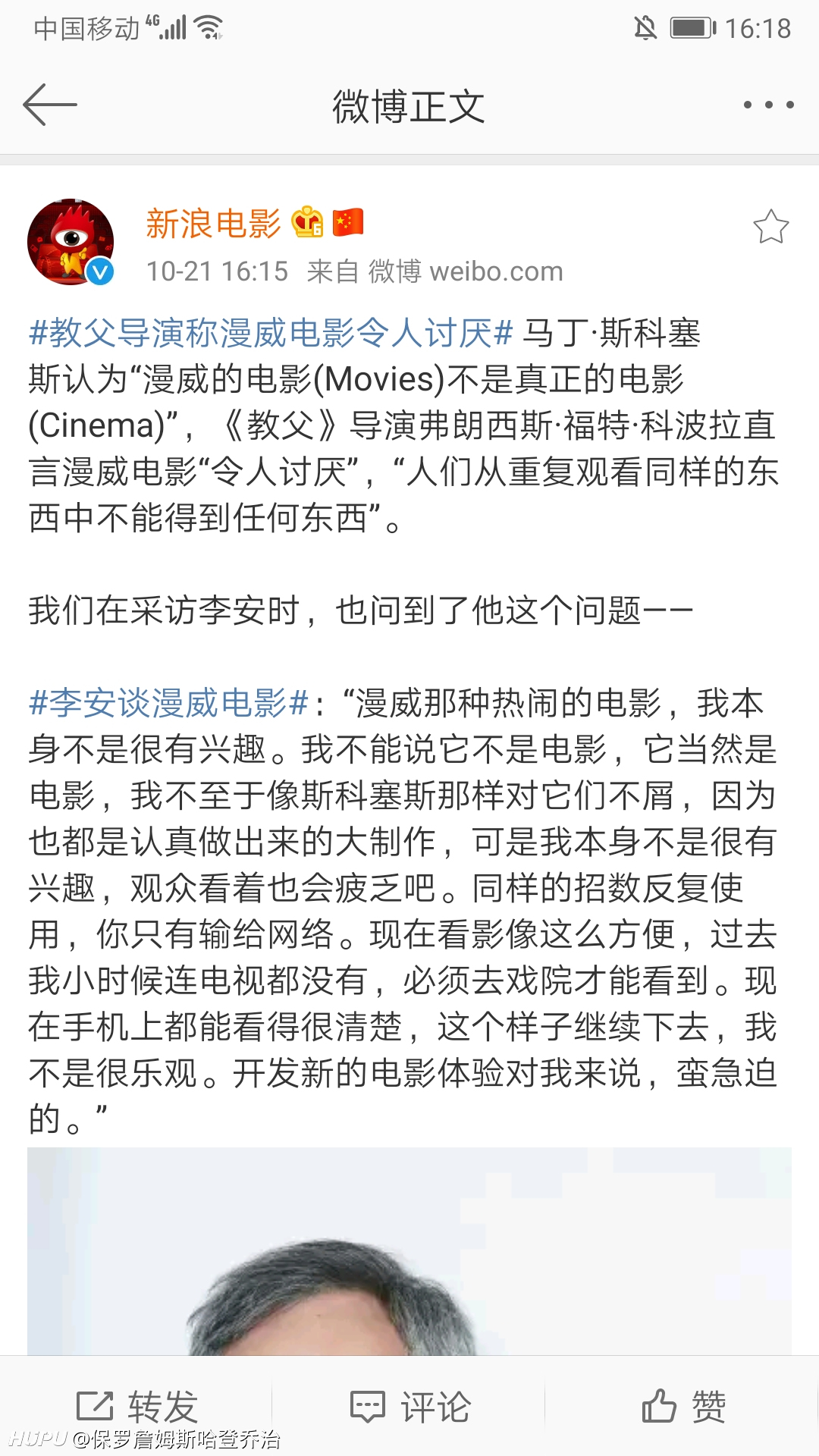
Task: Open 新浪电影 profile avatar
Action: (71, 242)
